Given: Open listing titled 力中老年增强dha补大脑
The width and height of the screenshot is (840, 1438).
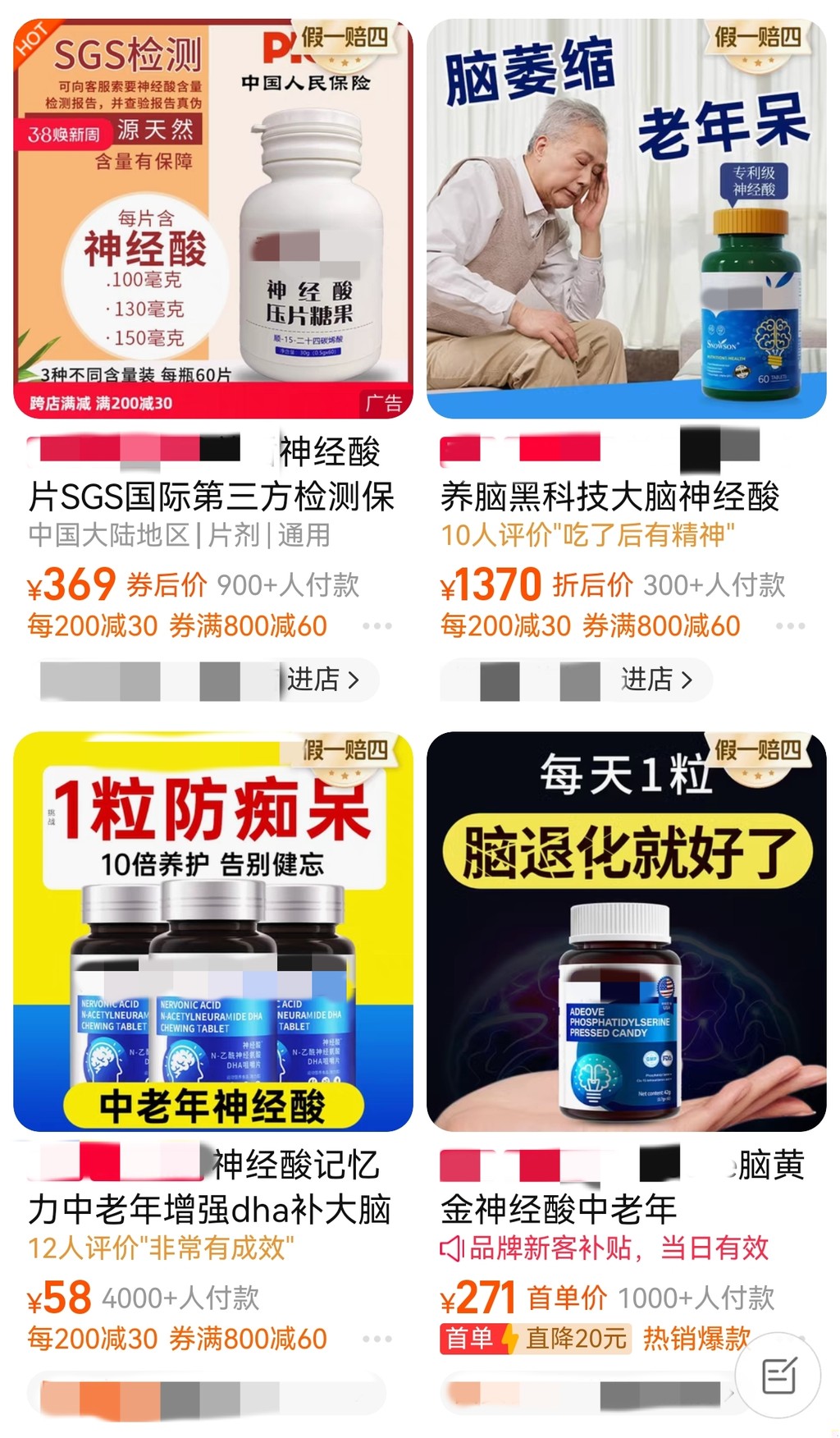Looking at the screenshot, I should coord(210,1210).
